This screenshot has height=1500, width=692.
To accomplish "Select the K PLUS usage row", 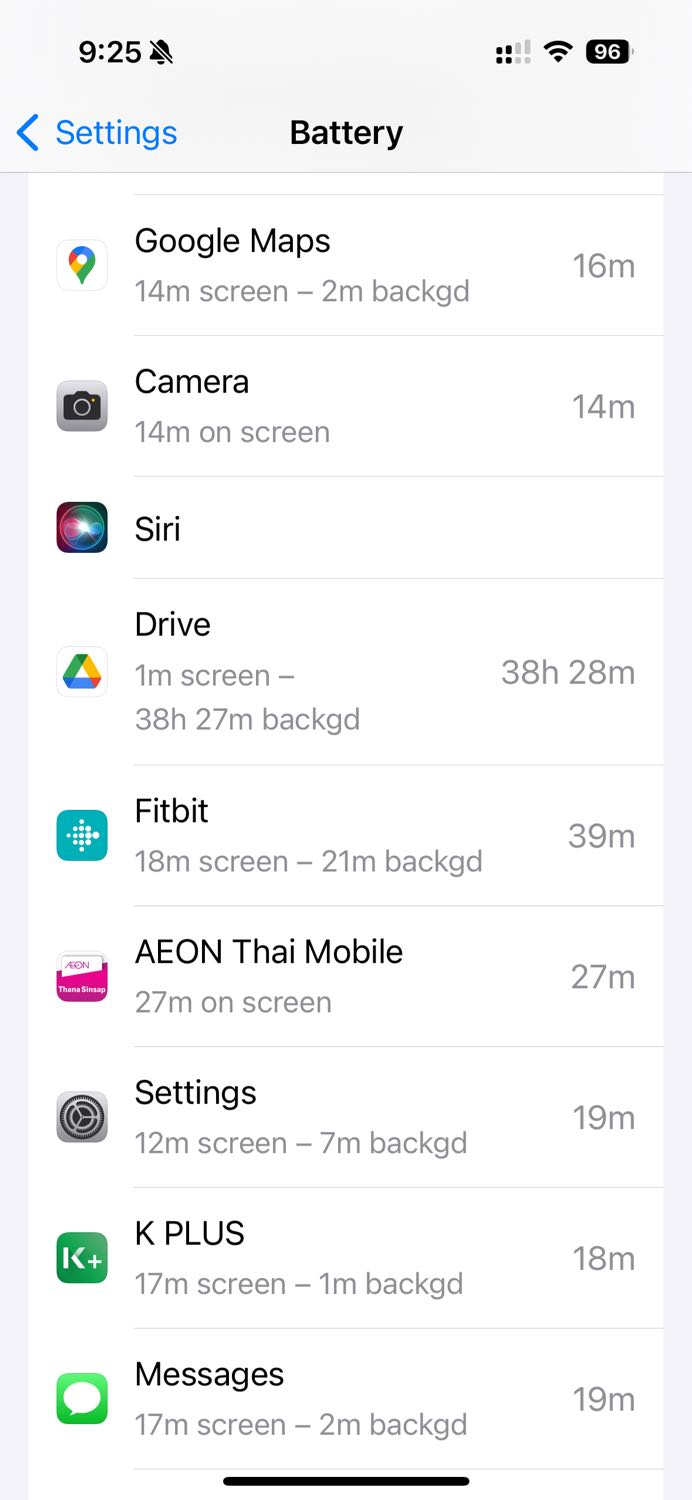I will [346, 1259].
